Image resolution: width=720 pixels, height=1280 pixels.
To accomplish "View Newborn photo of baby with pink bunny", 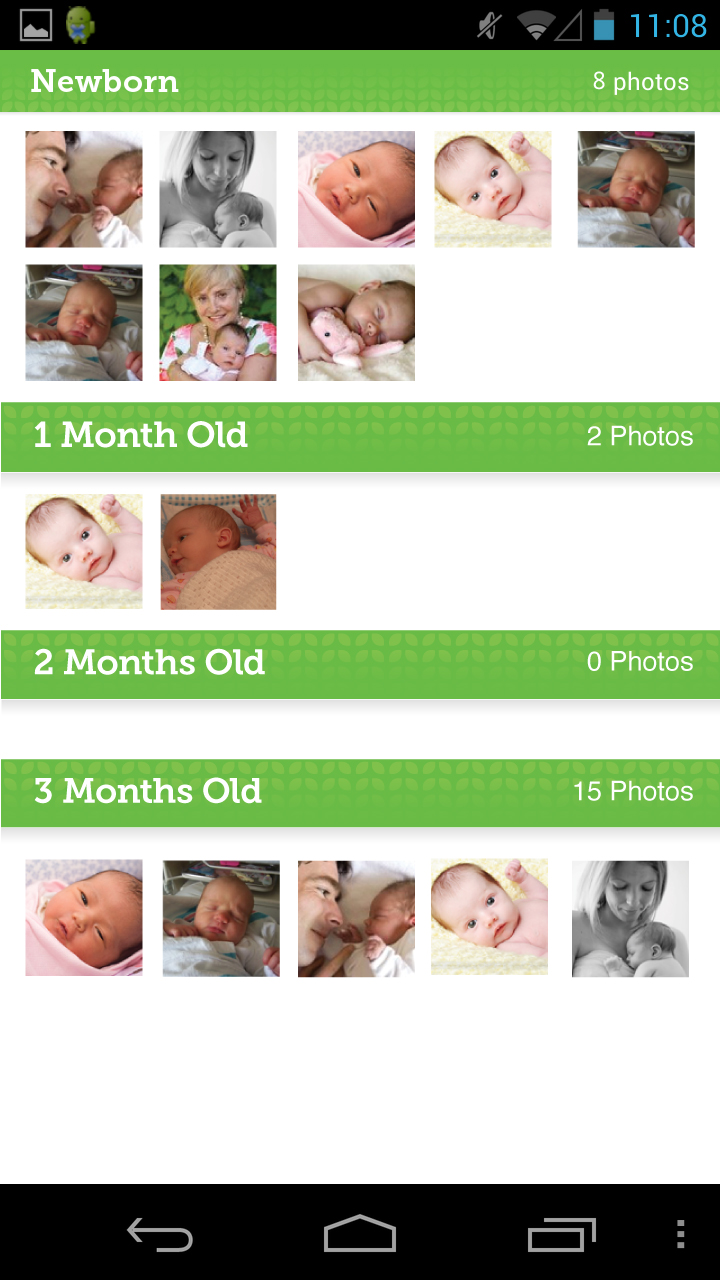I will tap(356, 322).
